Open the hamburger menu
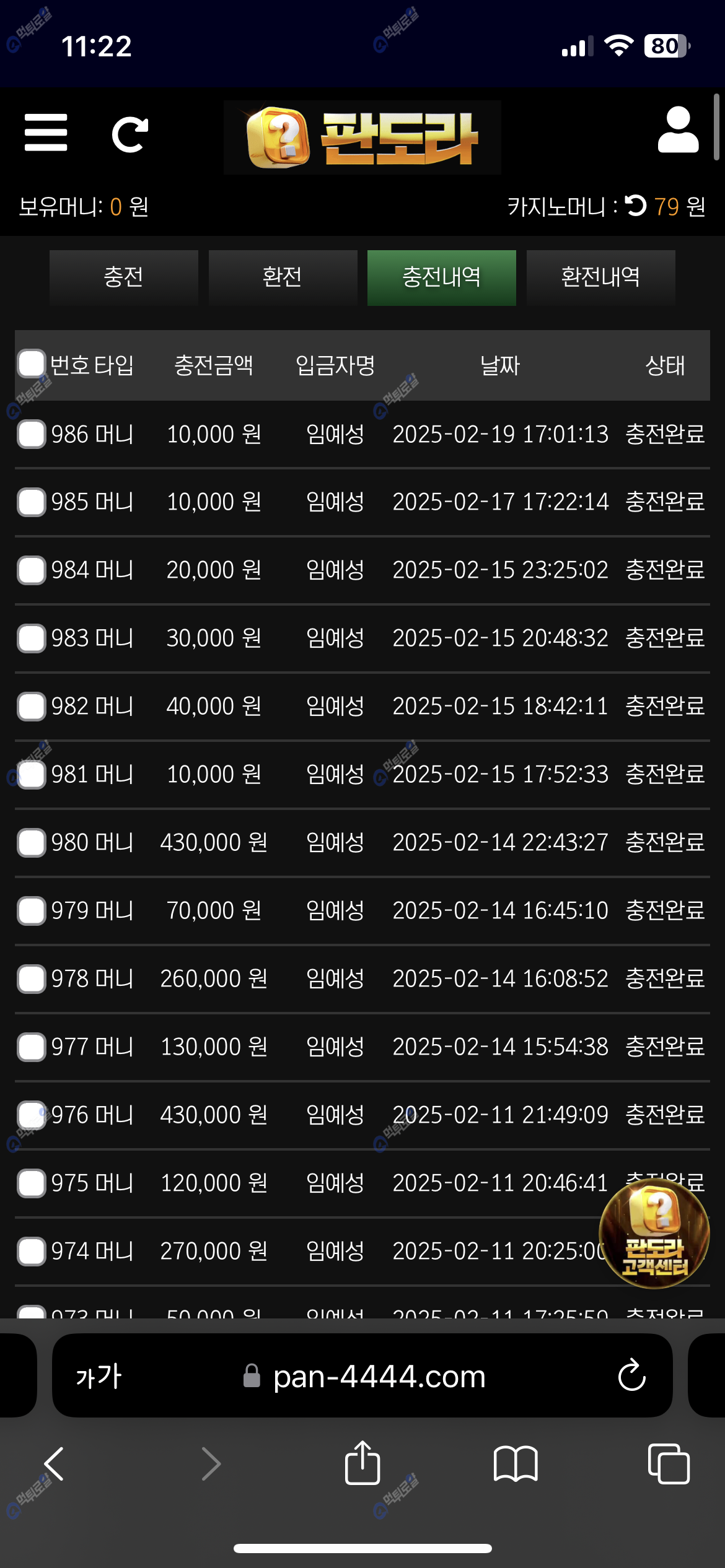Image resolution: width=725 pixels, height=1568 pixels. coord(46,133)
